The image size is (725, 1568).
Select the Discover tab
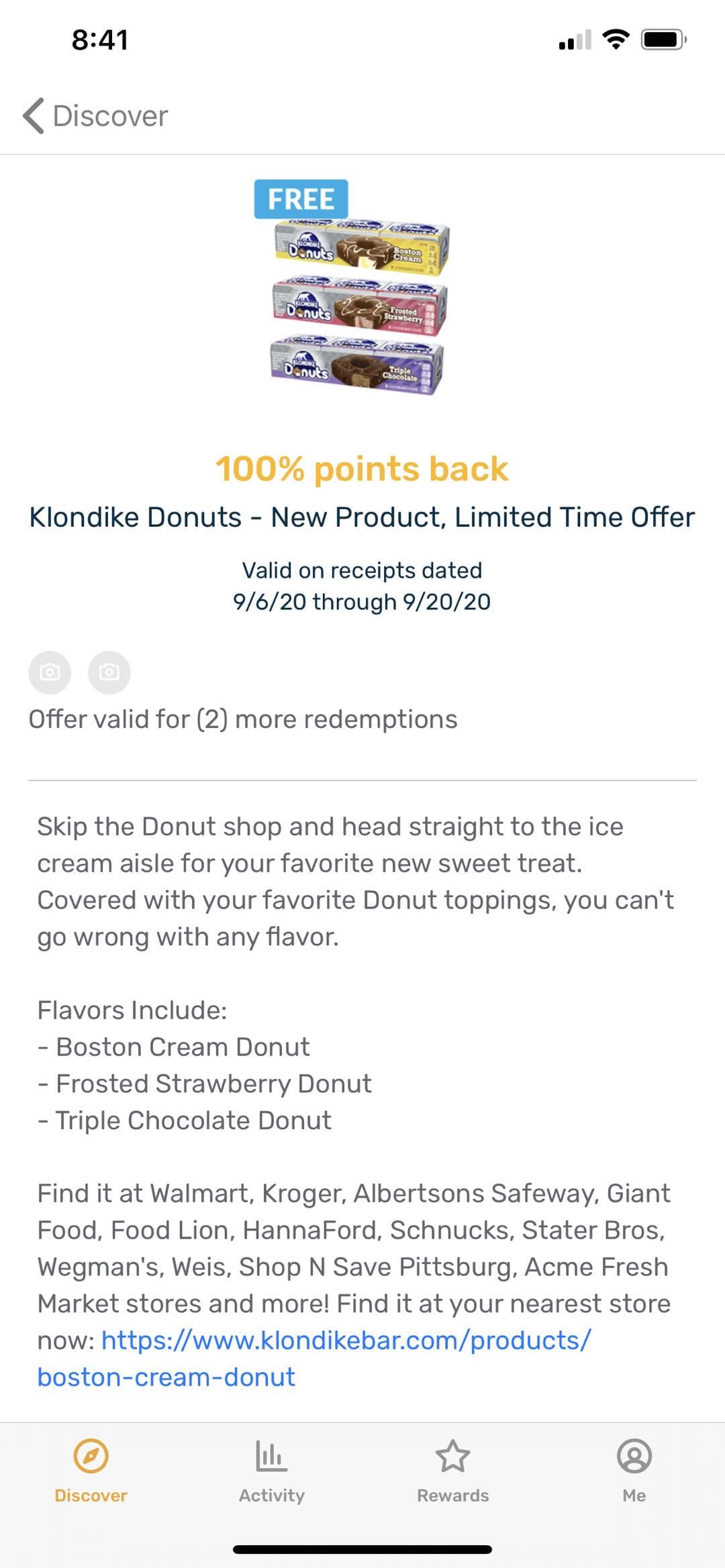click(x=91, y=1469)
